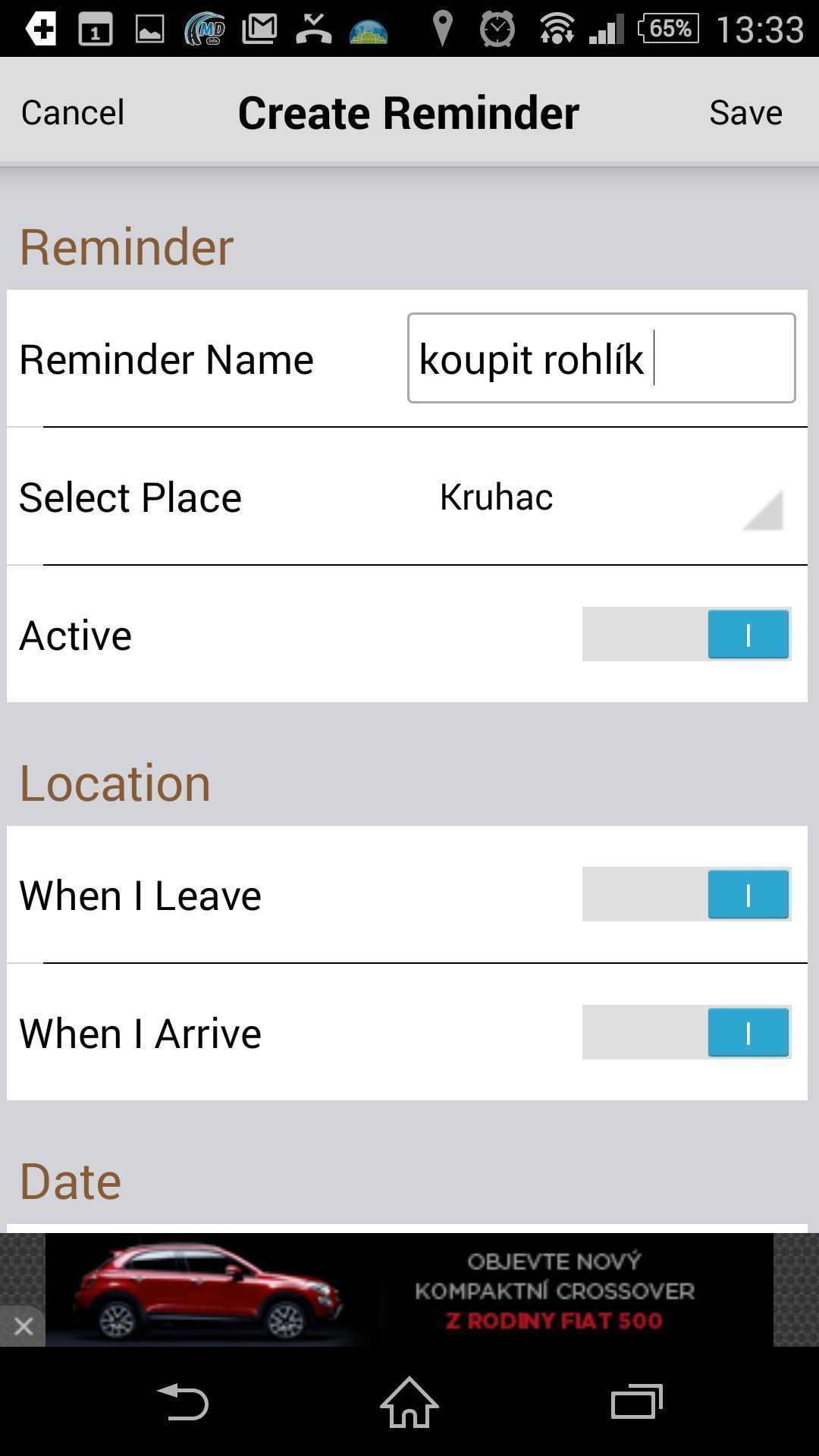Go back using the system back button
This screenshot has width=819, height=1456.
tap(182, 1402)
